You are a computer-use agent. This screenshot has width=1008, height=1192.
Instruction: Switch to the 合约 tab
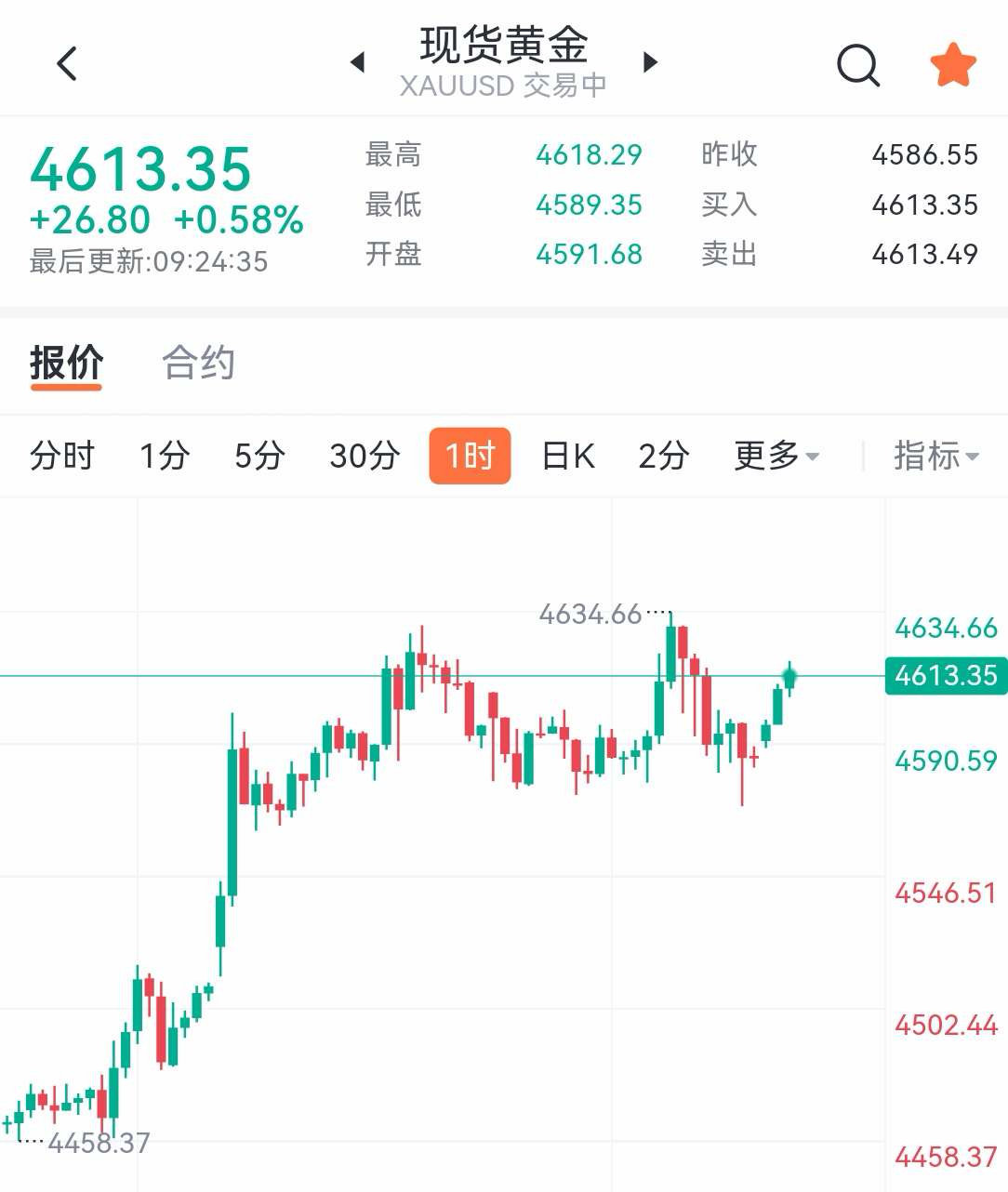click(x=198, y=363)
